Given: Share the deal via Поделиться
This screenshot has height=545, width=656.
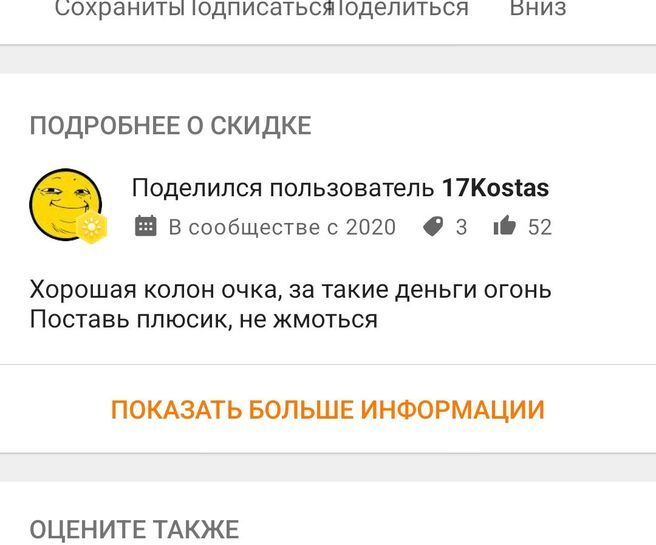Looking at the screenshot, I should pos(400,9).
